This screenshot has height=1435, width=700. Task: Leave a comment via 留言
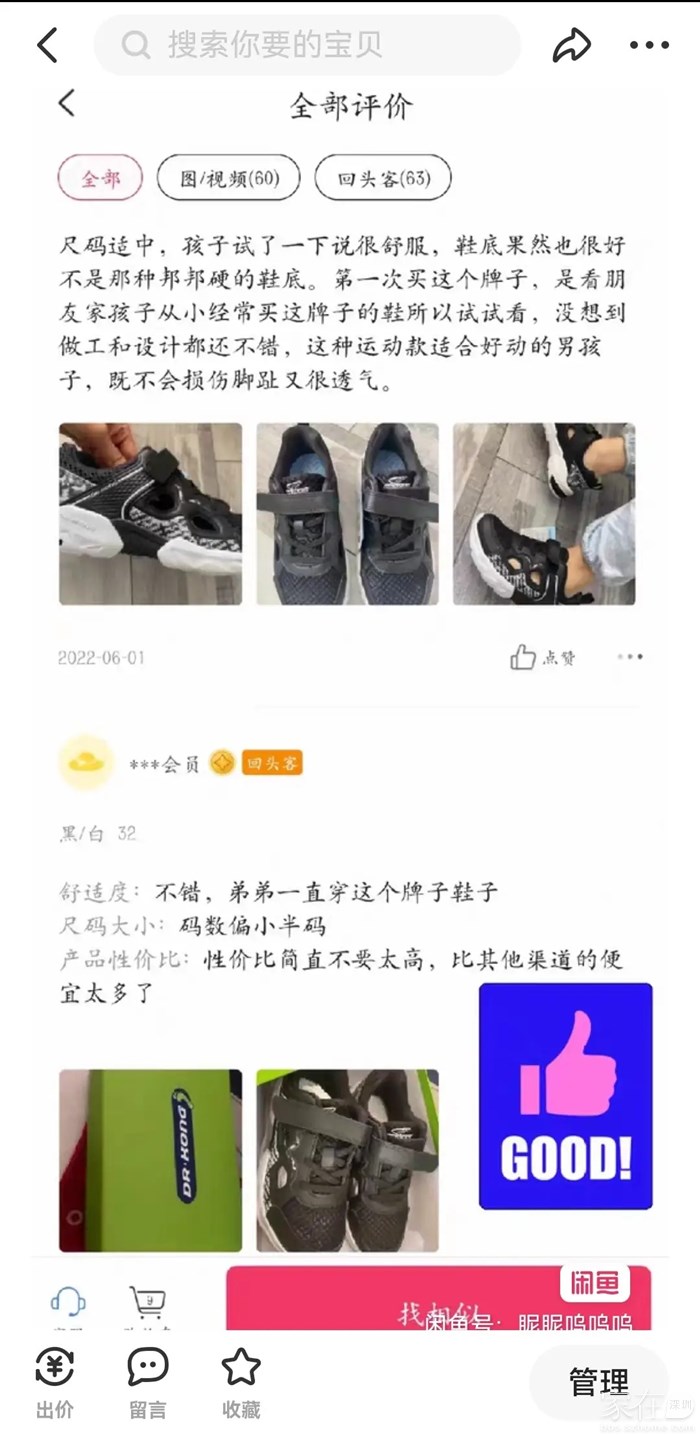pyautogui.click(x=148, y=1383)
